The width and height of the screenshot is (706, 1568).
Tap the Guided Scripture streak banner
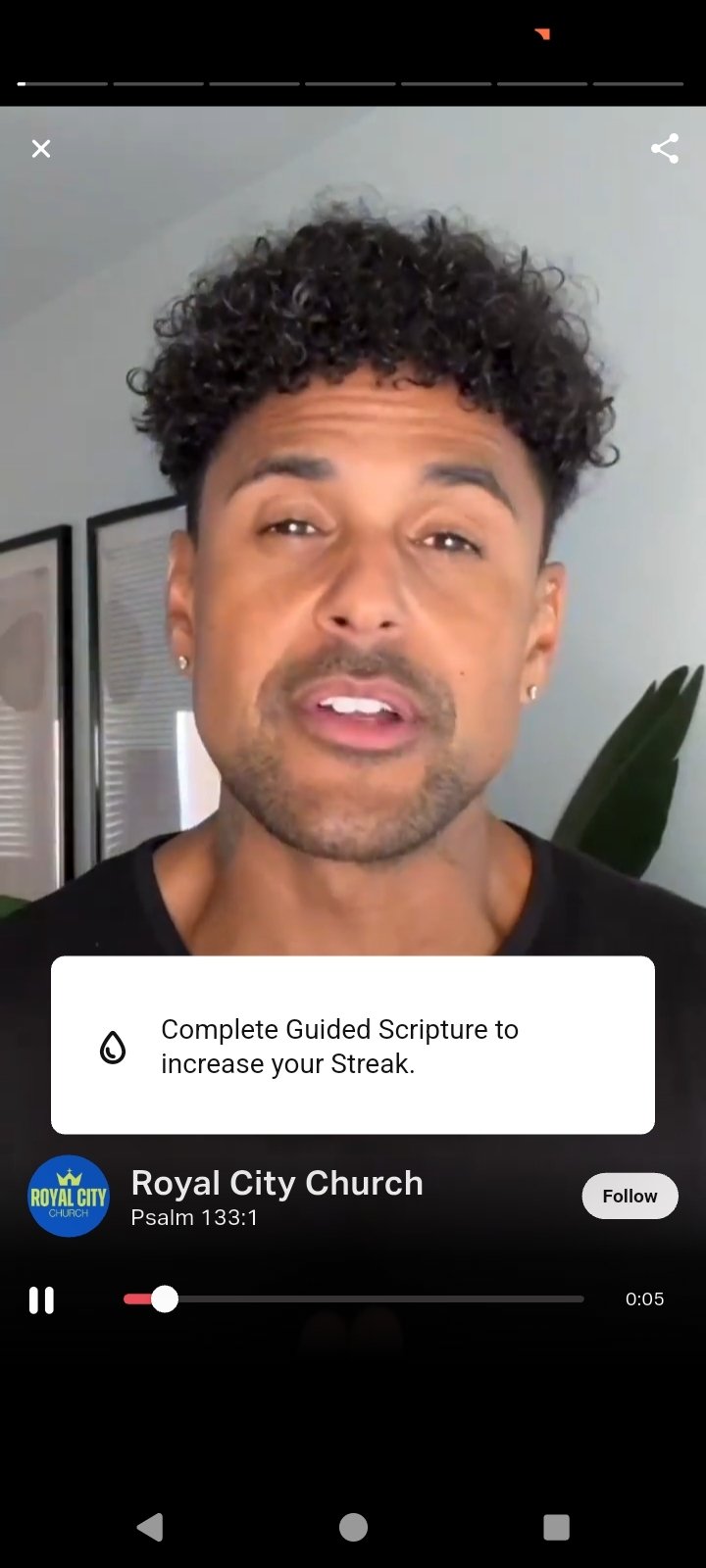tap(353, 1045)
